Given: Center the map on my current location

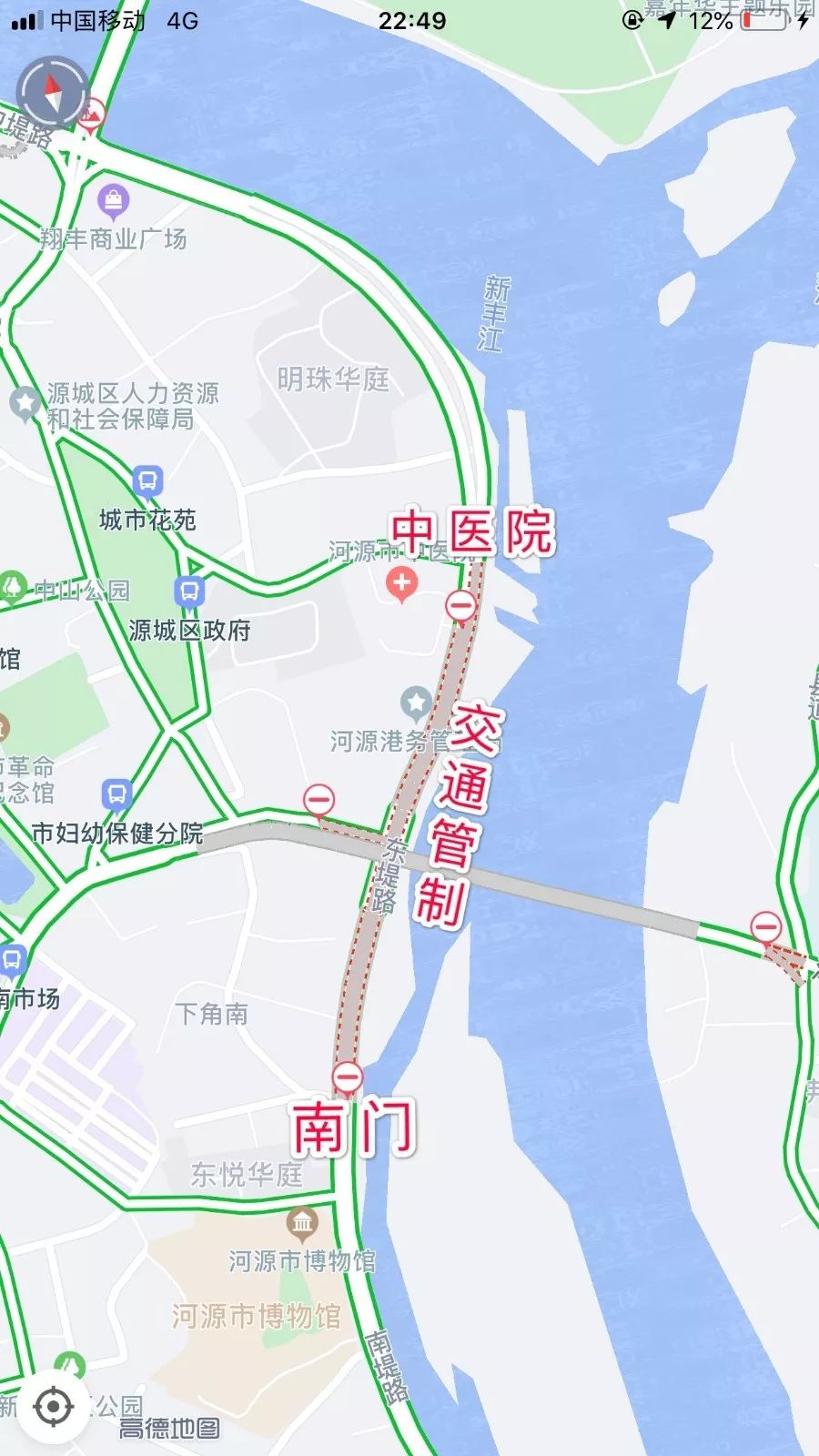Looking at the screenshot, I should click(53, 1407).
